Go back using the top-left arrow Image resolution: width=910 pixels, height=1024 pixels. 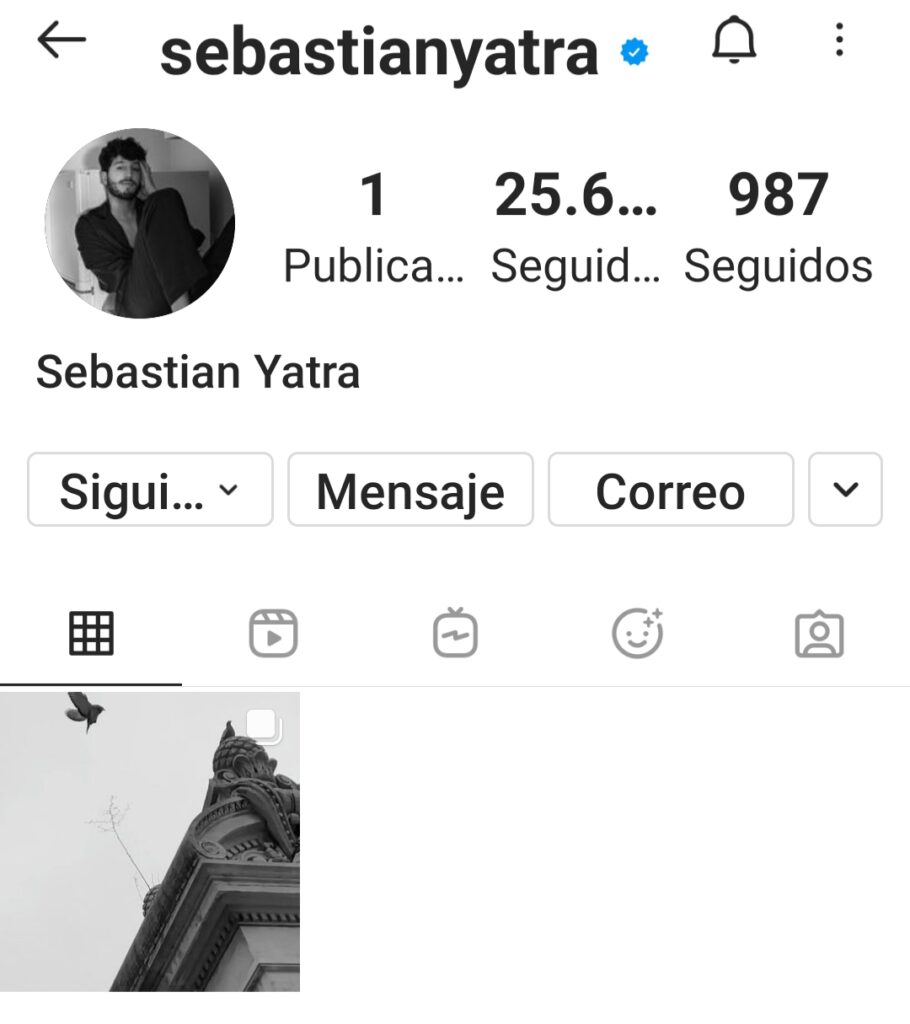pyautogui.click(x=62, y=41)
